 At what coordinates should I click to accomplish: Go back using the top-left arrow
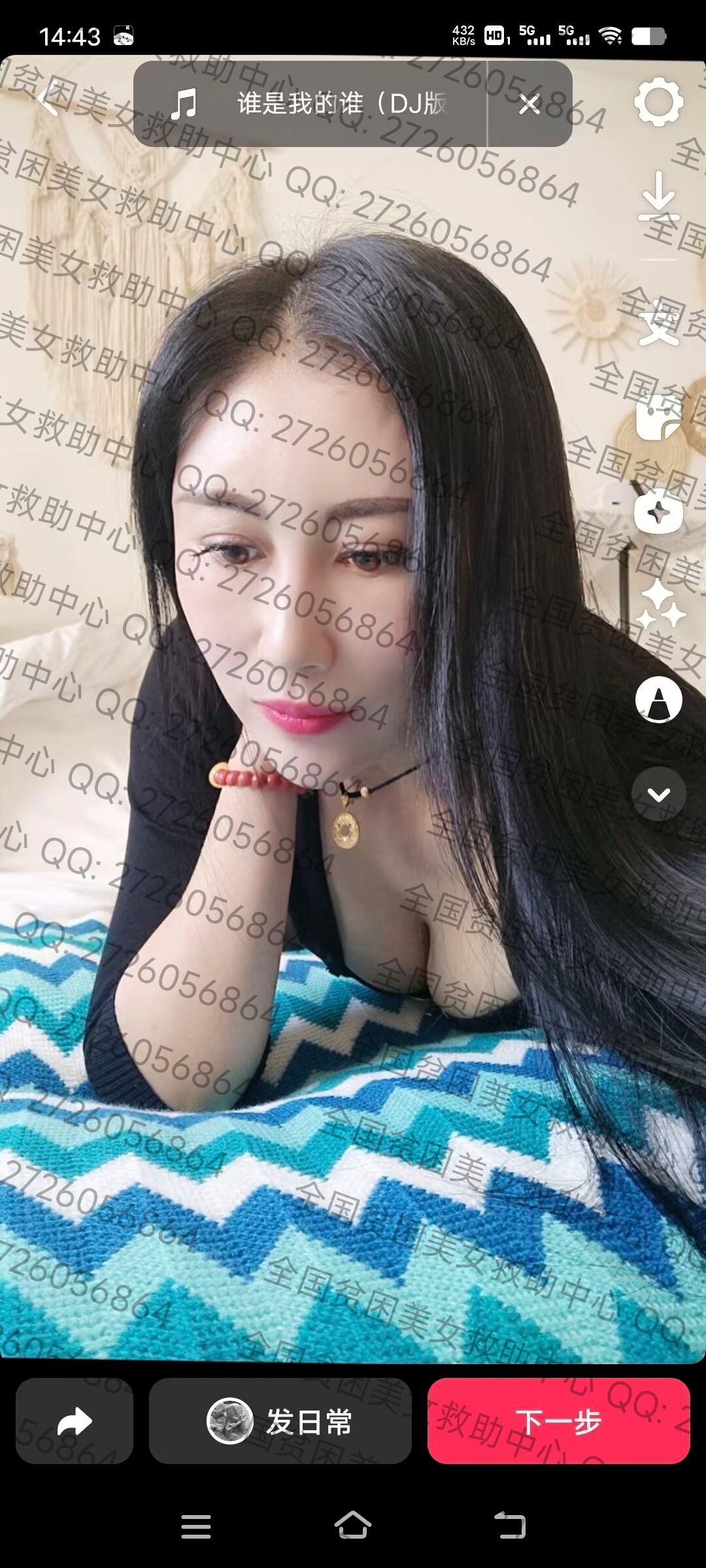(x=47, y=102)
